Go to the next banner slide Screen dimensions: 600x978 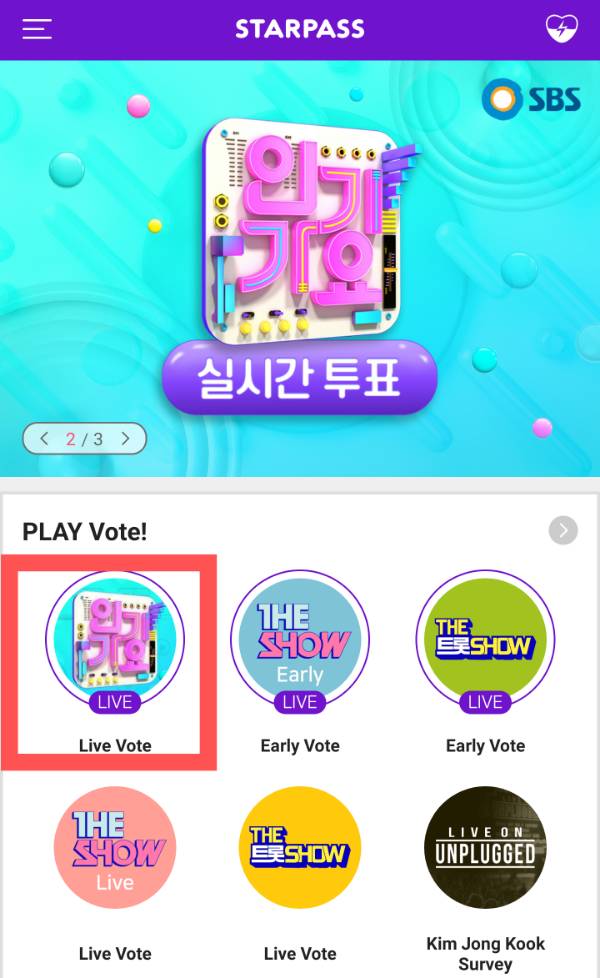[125, 438]
